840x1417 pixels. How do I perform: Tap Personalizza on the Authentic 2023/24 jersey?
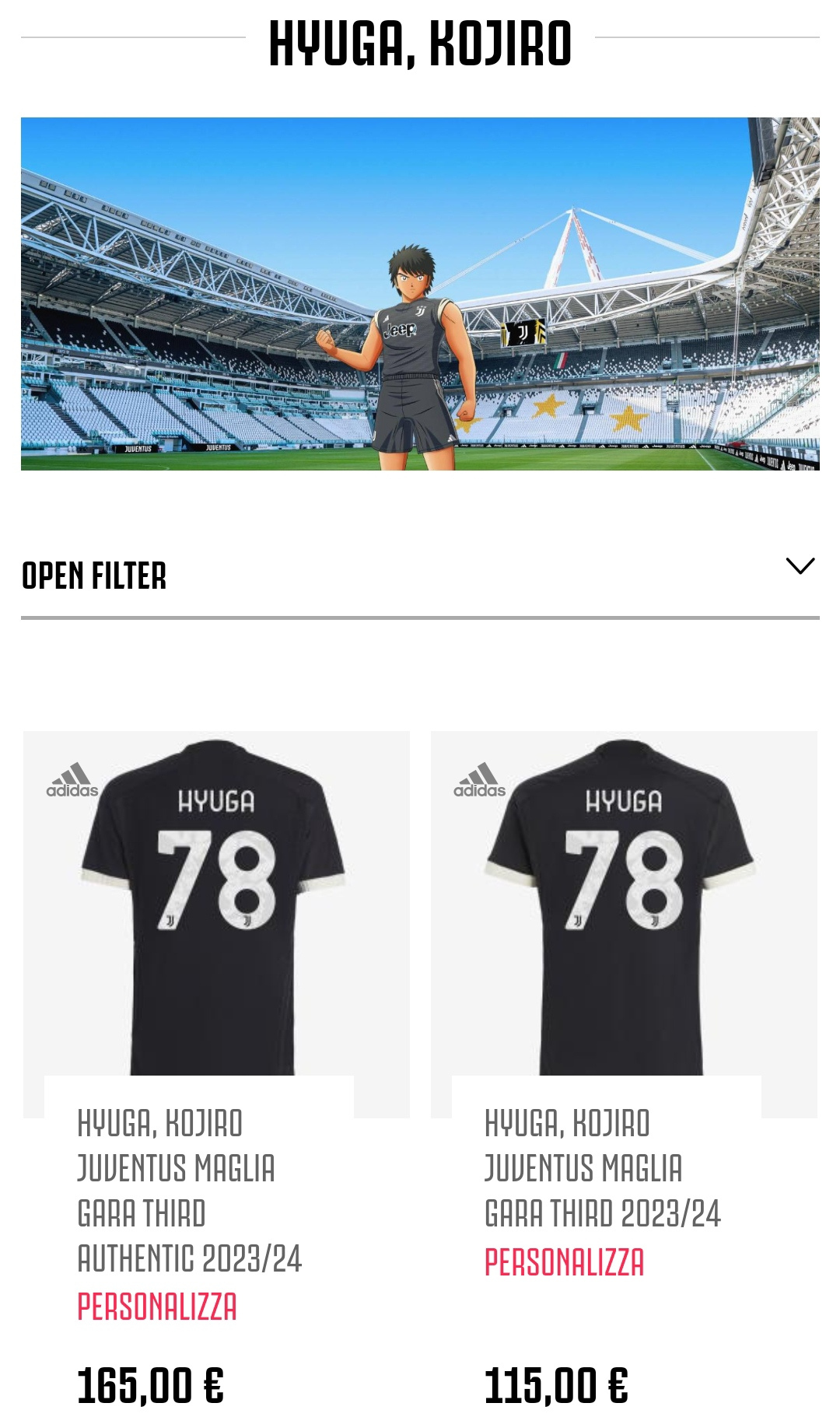pos(157,1307)
